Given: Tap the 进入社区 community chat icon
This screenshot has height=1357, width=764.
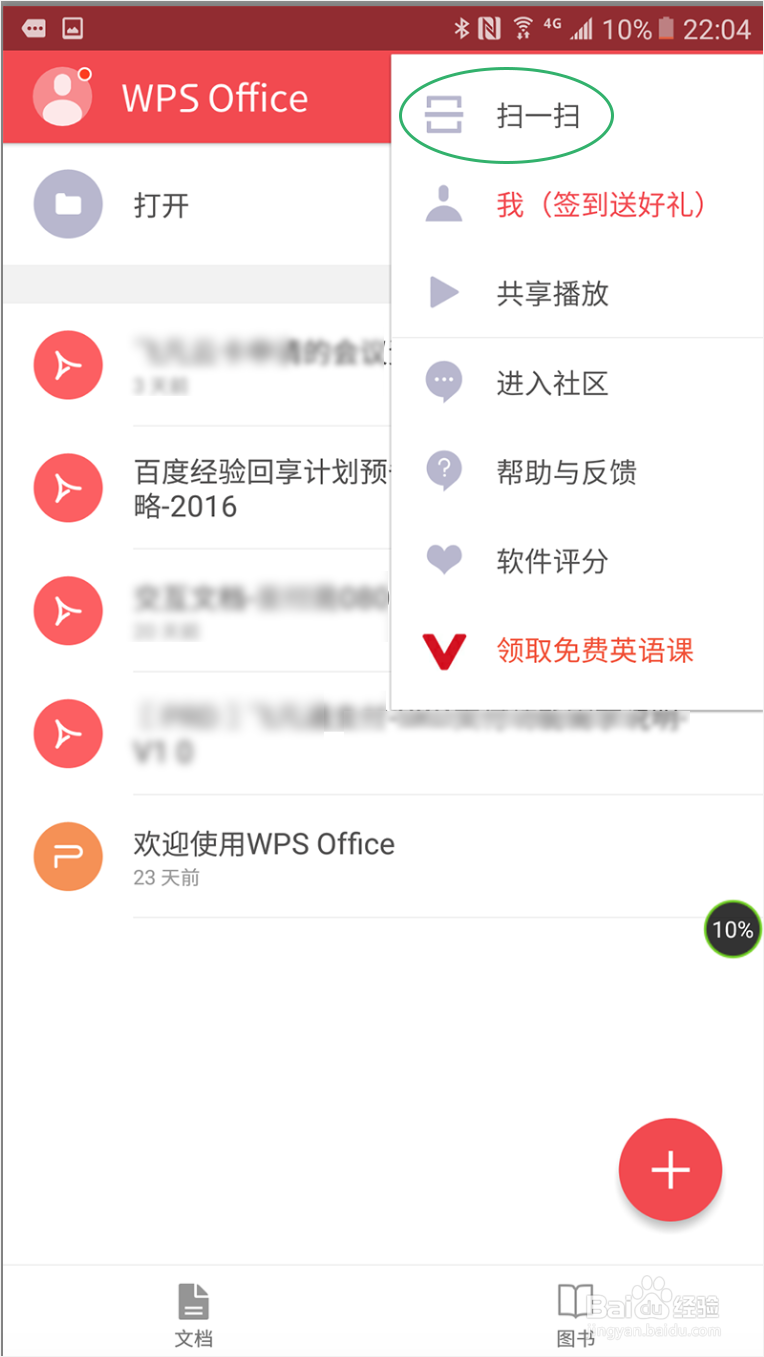Looking at the screenshot, I should tap(445, 382).
